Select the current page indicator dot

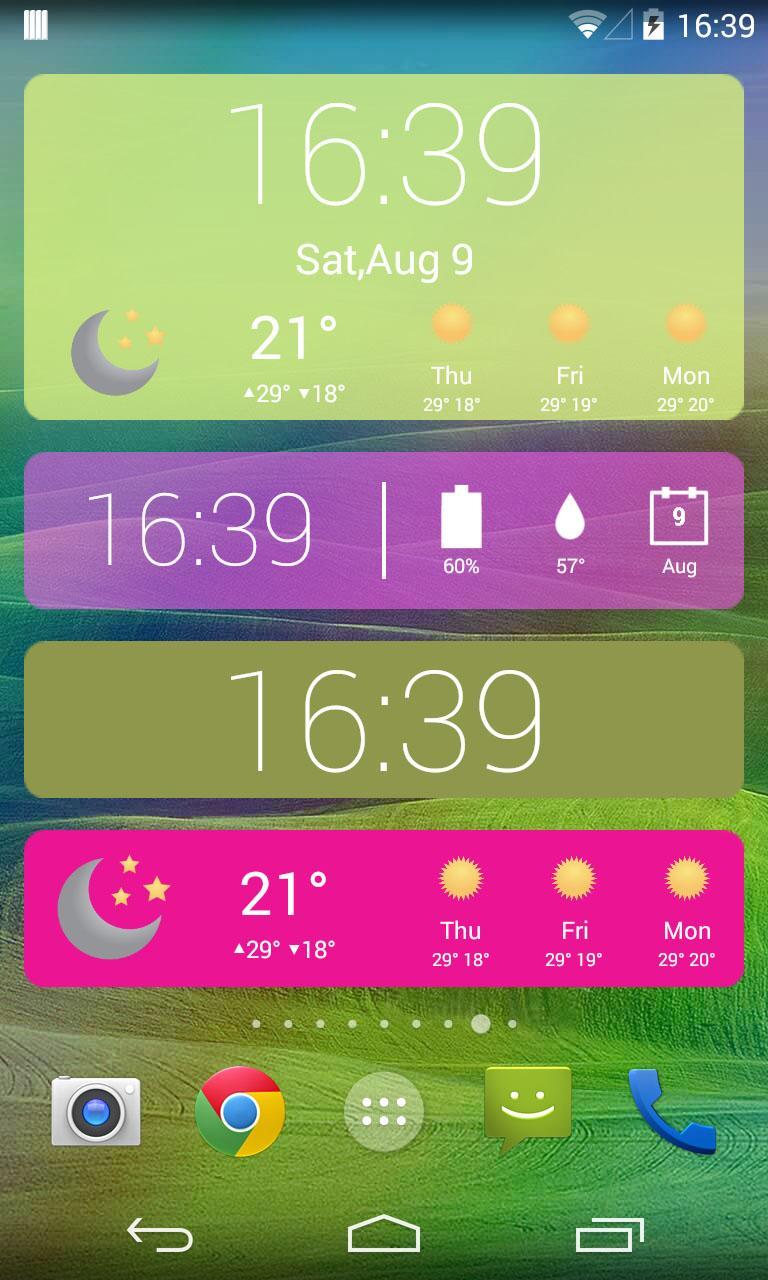click(481, 1024)
